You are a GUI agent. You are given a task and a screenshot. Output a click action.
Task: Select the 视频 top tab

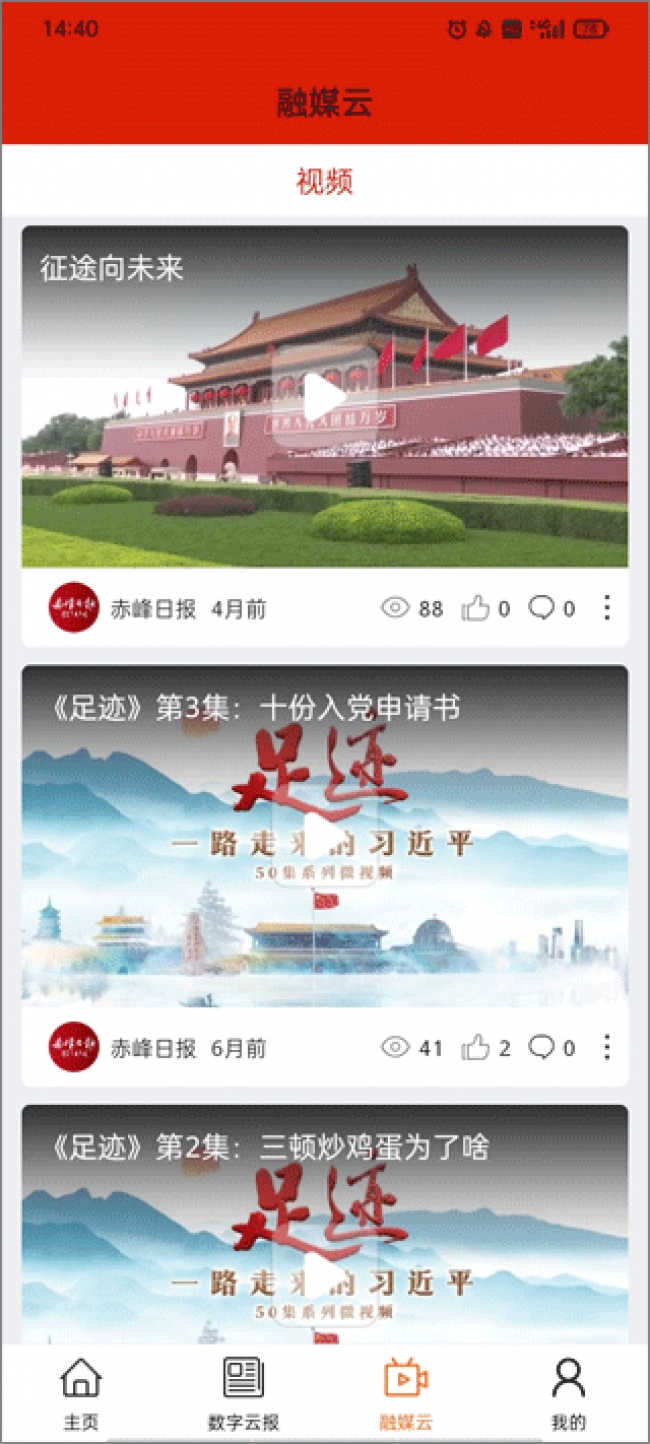(324, 182)
